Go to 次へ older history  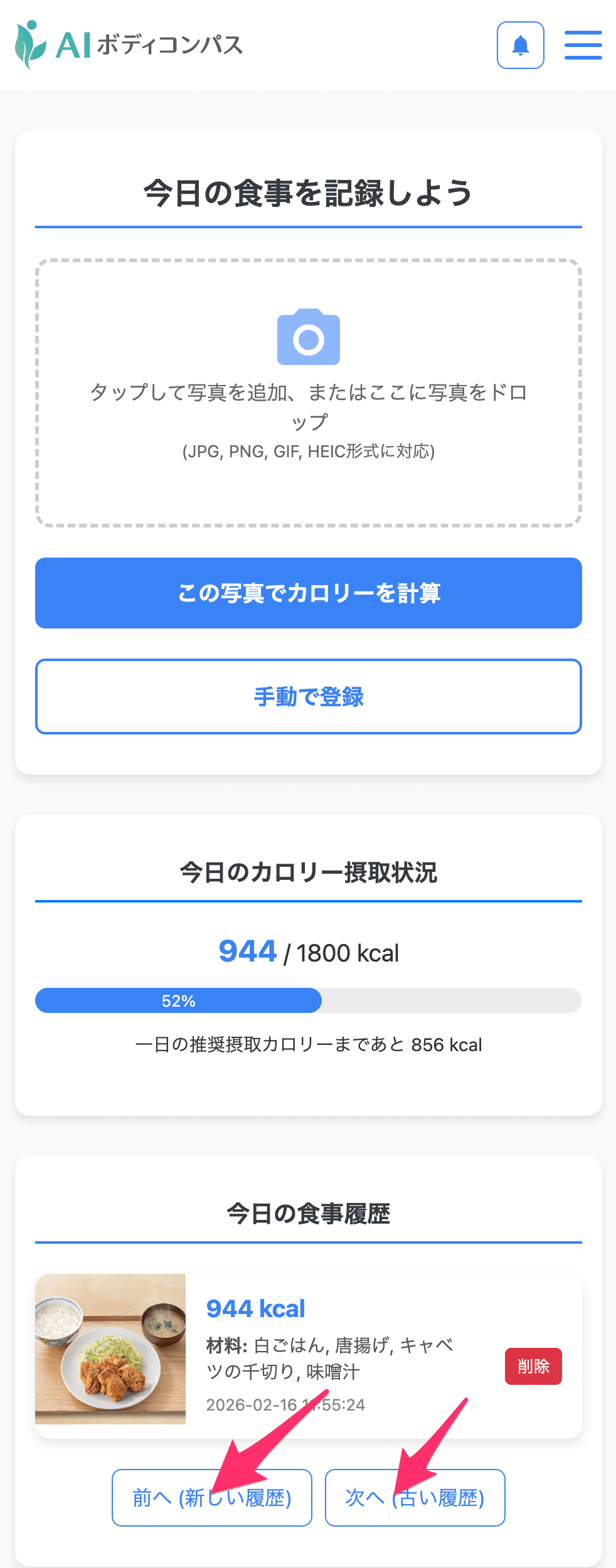point(415,1498)
